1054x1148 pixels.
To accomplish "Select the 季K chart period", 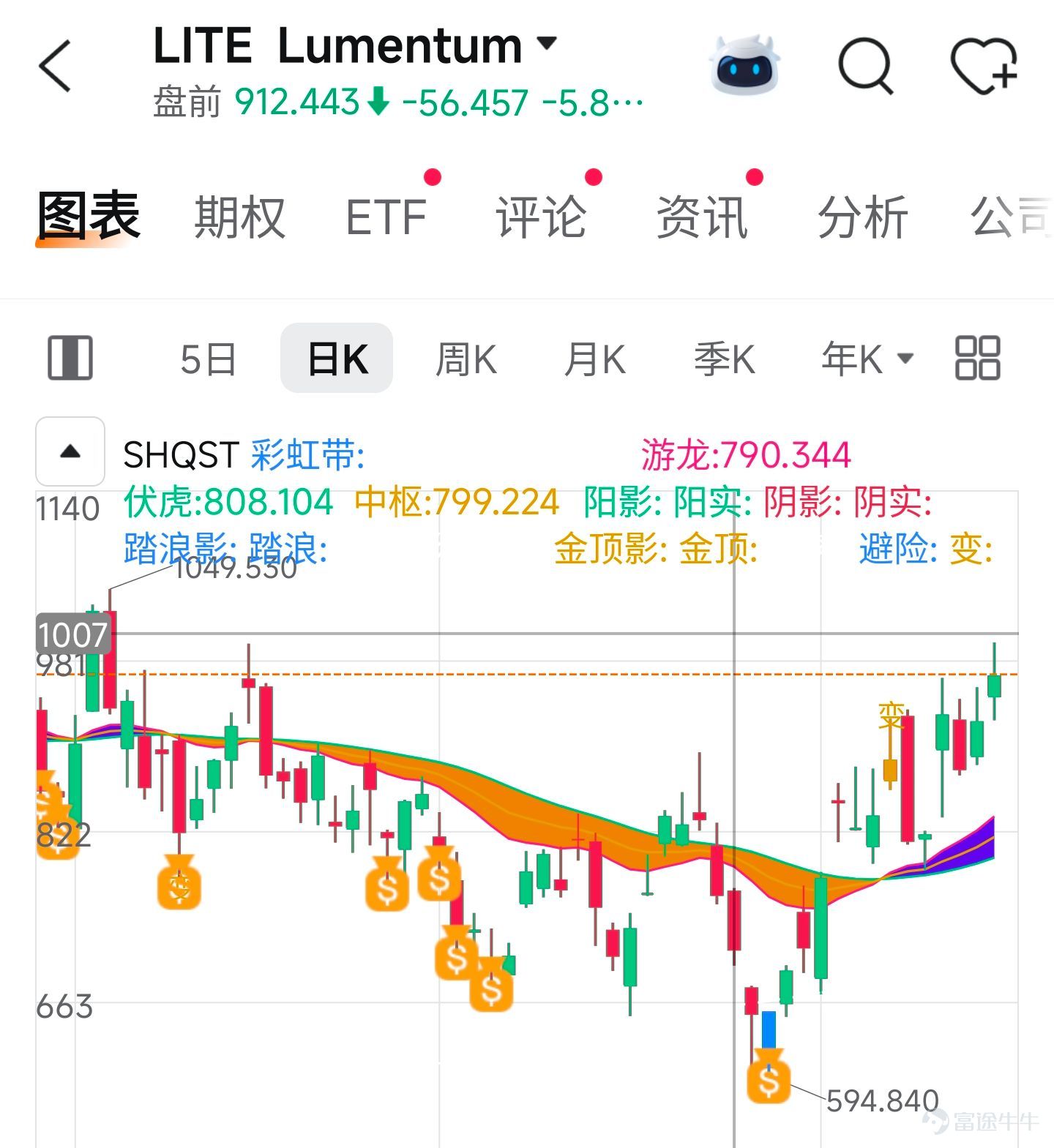I will click(x=724, y=359).
